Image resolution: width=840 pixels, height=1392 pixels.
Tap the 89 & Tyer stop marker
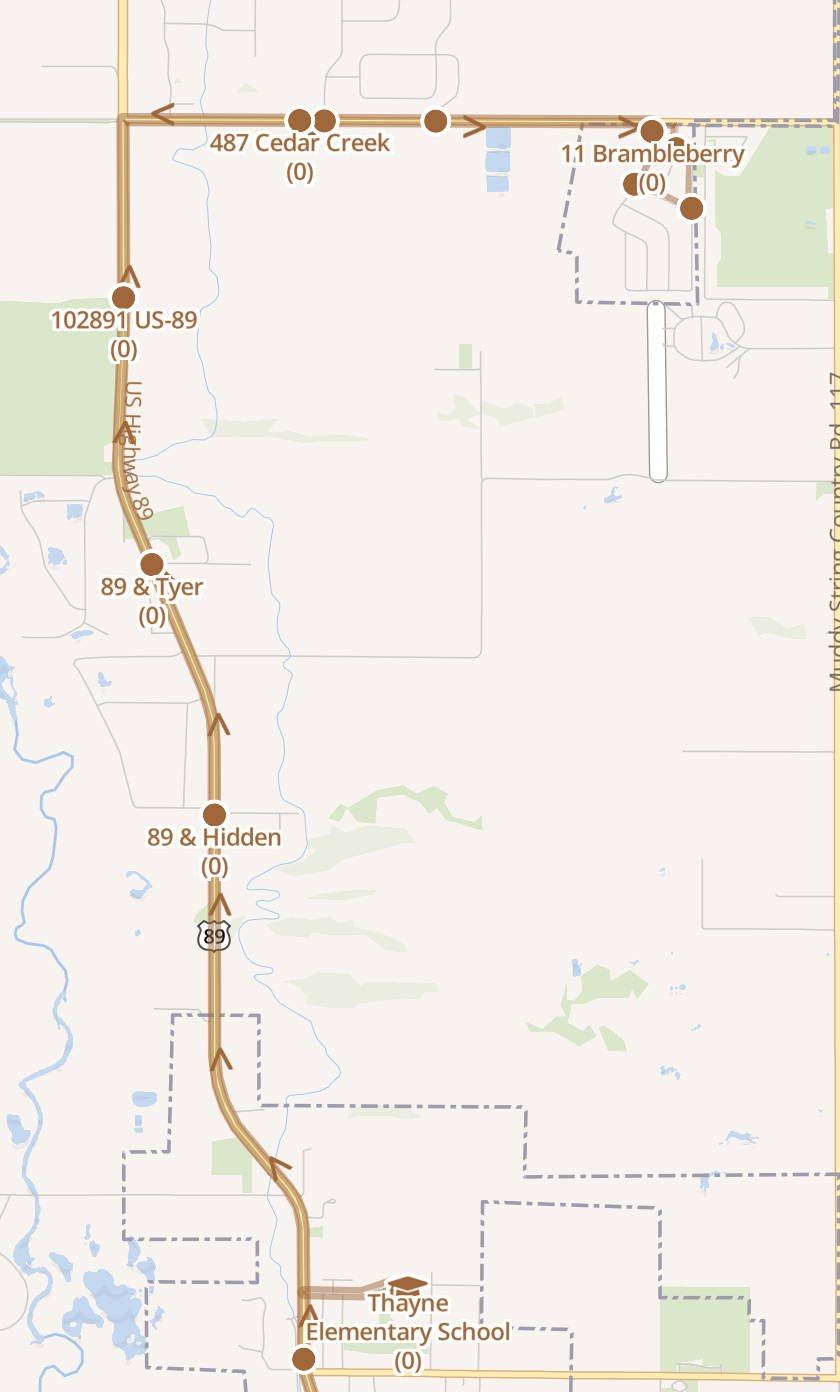152,563
